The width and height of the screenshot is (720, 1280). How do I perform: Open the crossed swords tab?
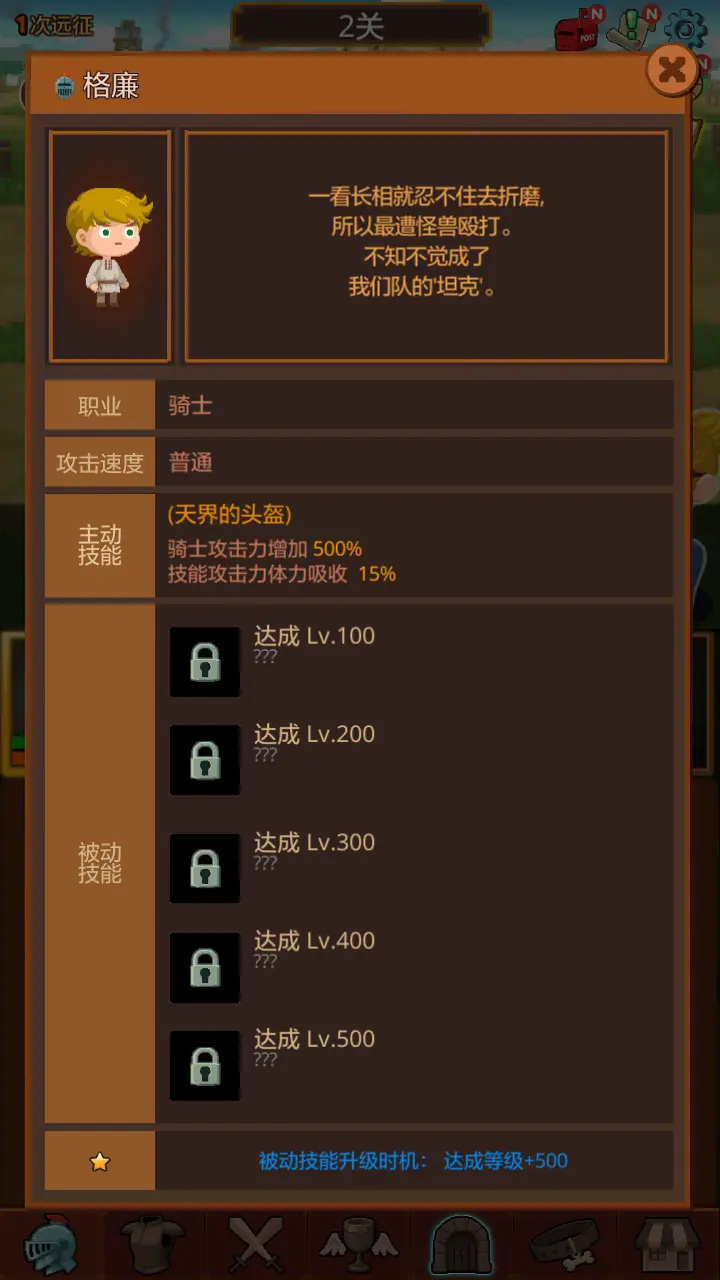pyautogui.click(x=256, y=1244)
